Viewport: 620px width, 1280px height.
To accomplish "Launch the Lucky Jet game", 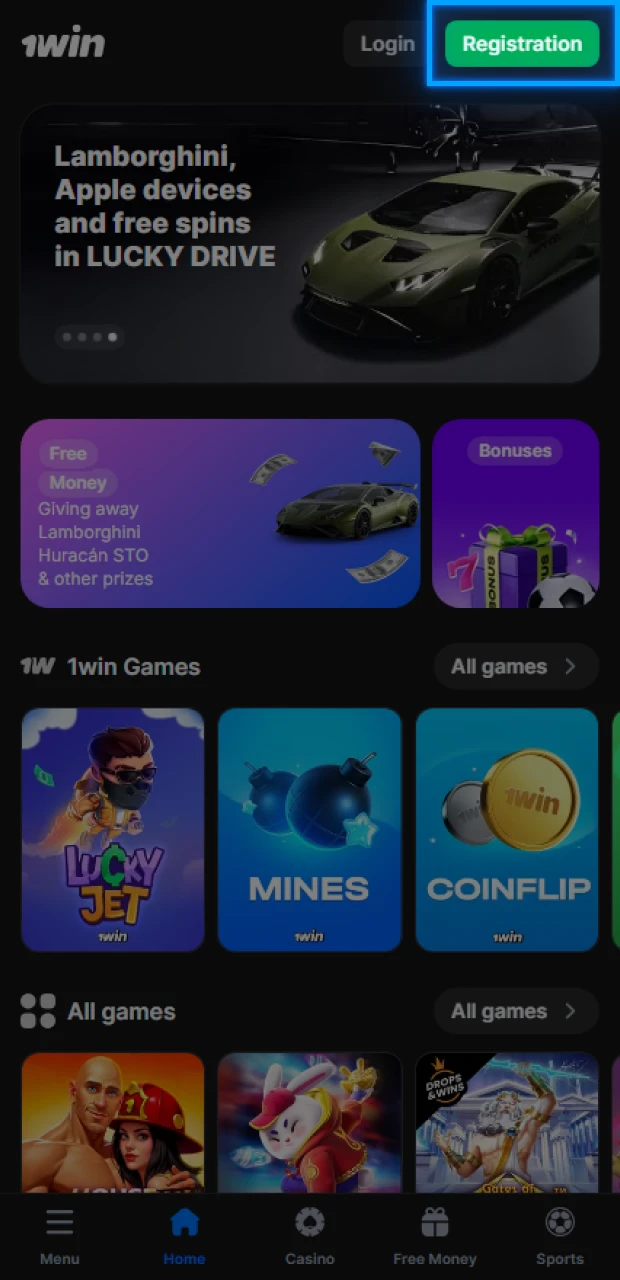I will pyautogui.click(x=113, y=829).
